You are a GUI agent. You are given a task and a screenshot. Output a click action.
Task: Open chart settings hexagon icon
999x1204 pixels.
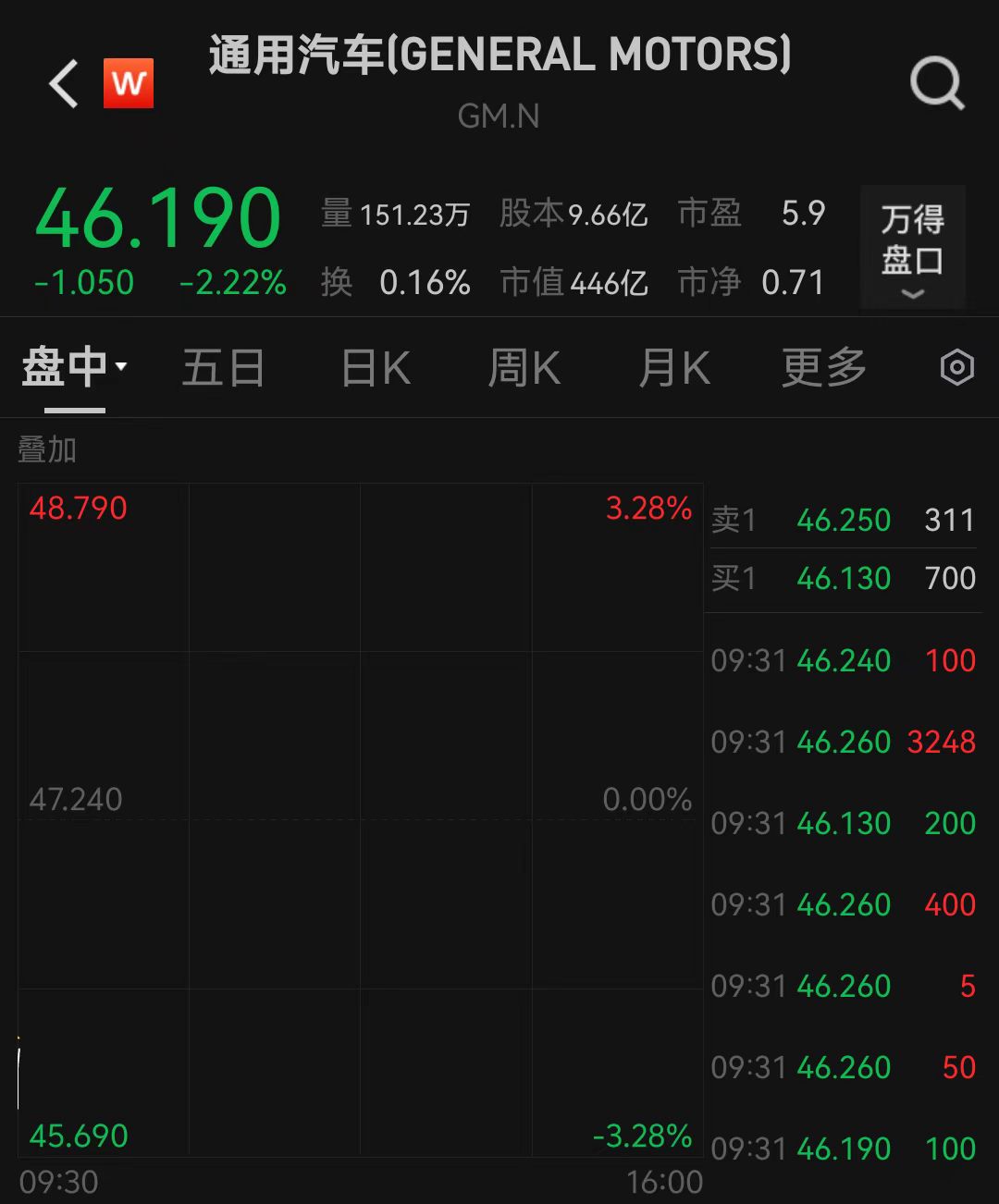pos(956,368)
